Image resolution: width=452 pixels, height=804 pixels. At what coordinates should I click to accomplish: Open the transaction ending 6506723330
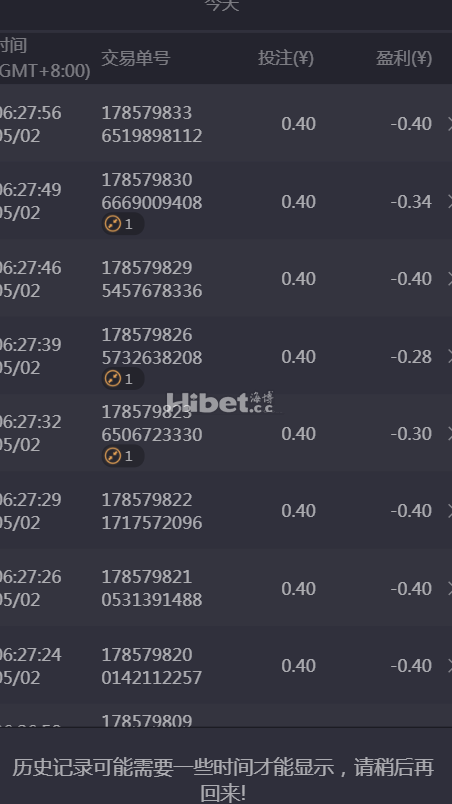[x=226, y=433]
